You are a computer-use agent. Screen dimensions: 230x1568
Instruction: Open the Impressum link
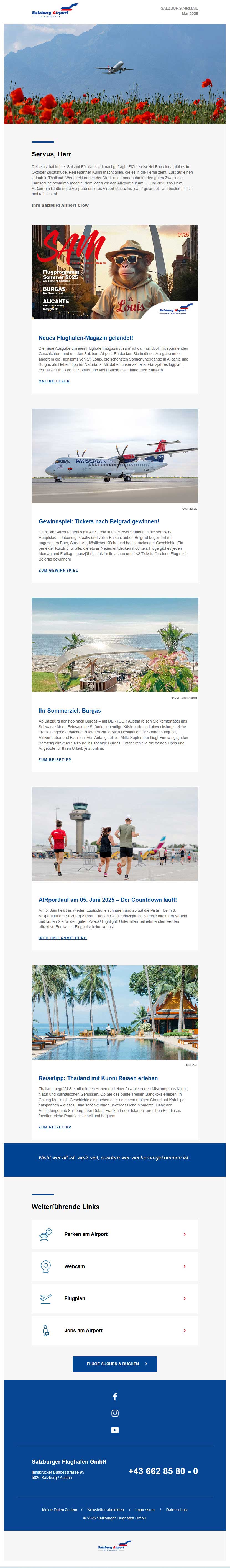pyautogui.click(x=145, y=1509)
